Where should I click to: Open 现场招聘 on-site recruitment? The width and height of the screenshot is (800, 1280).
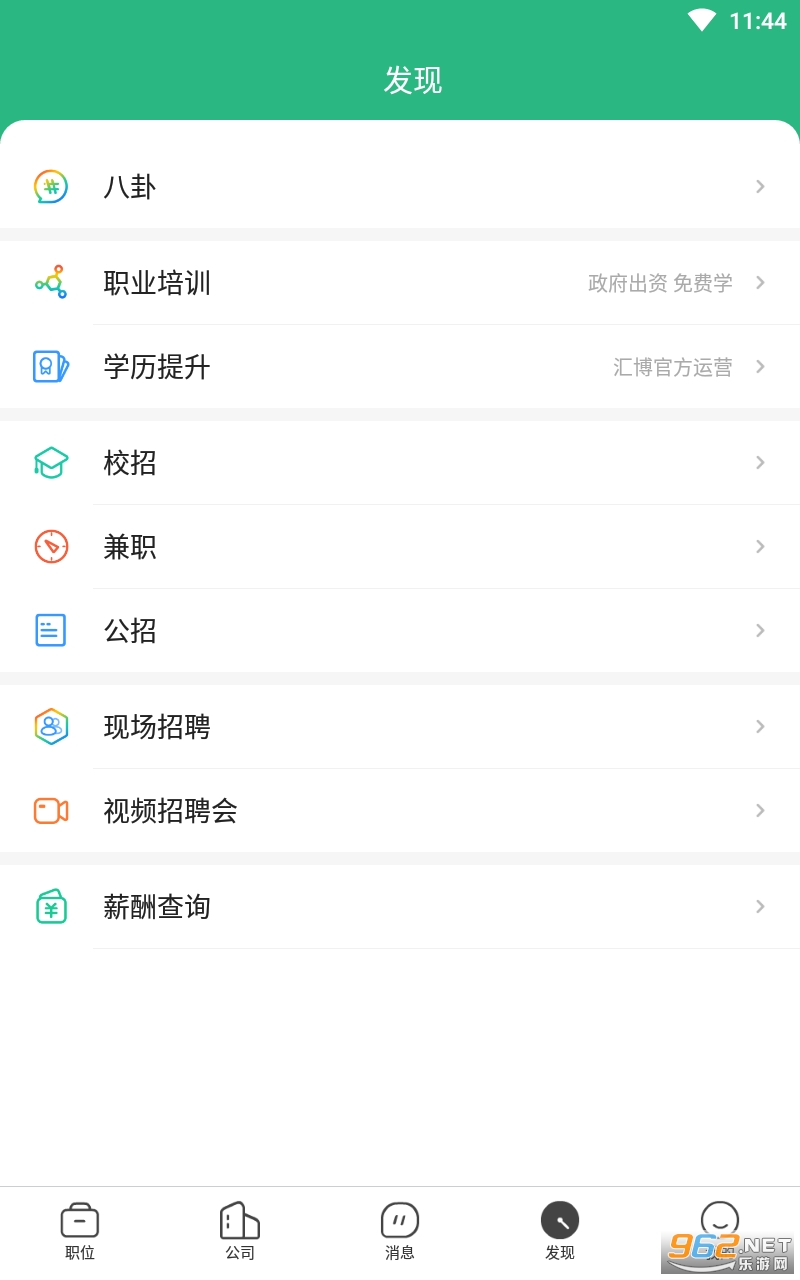[x=400, y=727]
